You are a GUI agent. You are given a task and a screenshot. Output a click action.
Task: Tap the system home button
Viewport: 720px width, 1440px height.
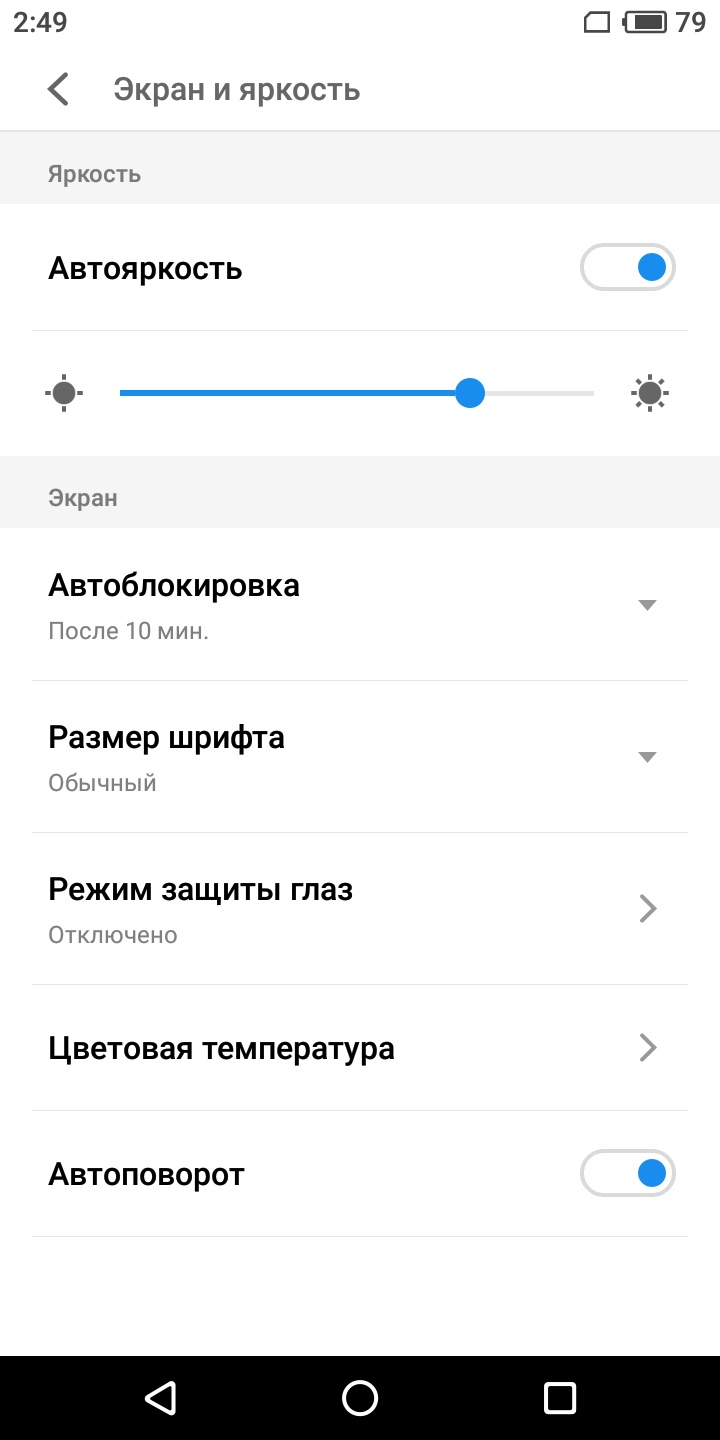tap(360, 1398)
